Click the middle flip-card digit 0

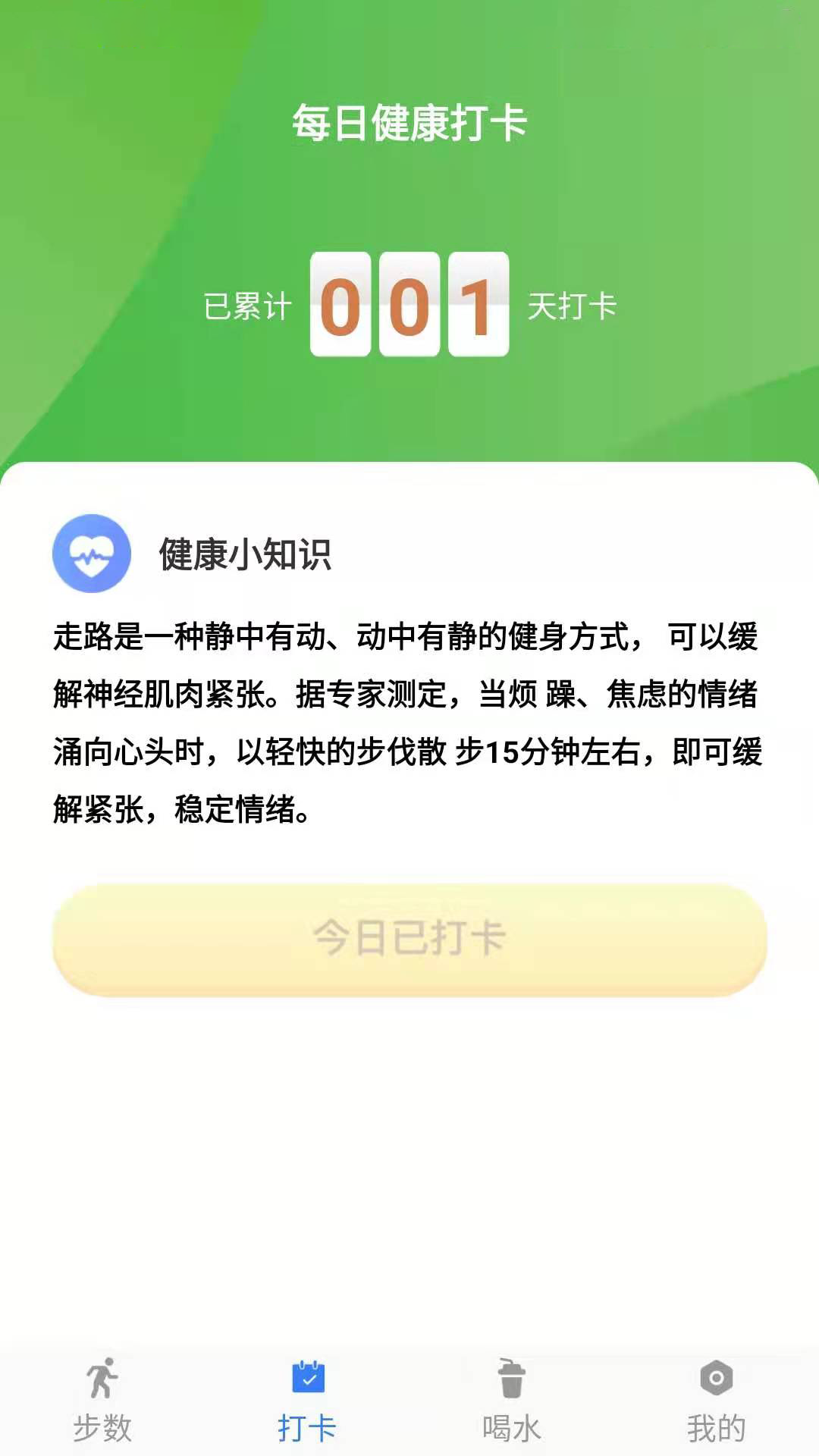pos(409,303)
